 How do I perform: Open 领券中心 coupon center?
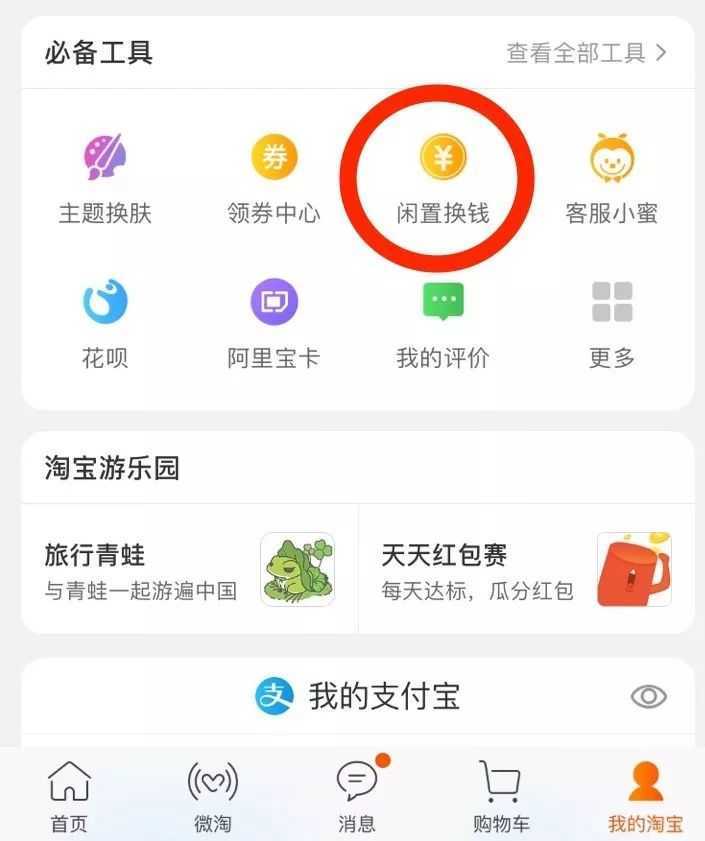tap(274, 179)
